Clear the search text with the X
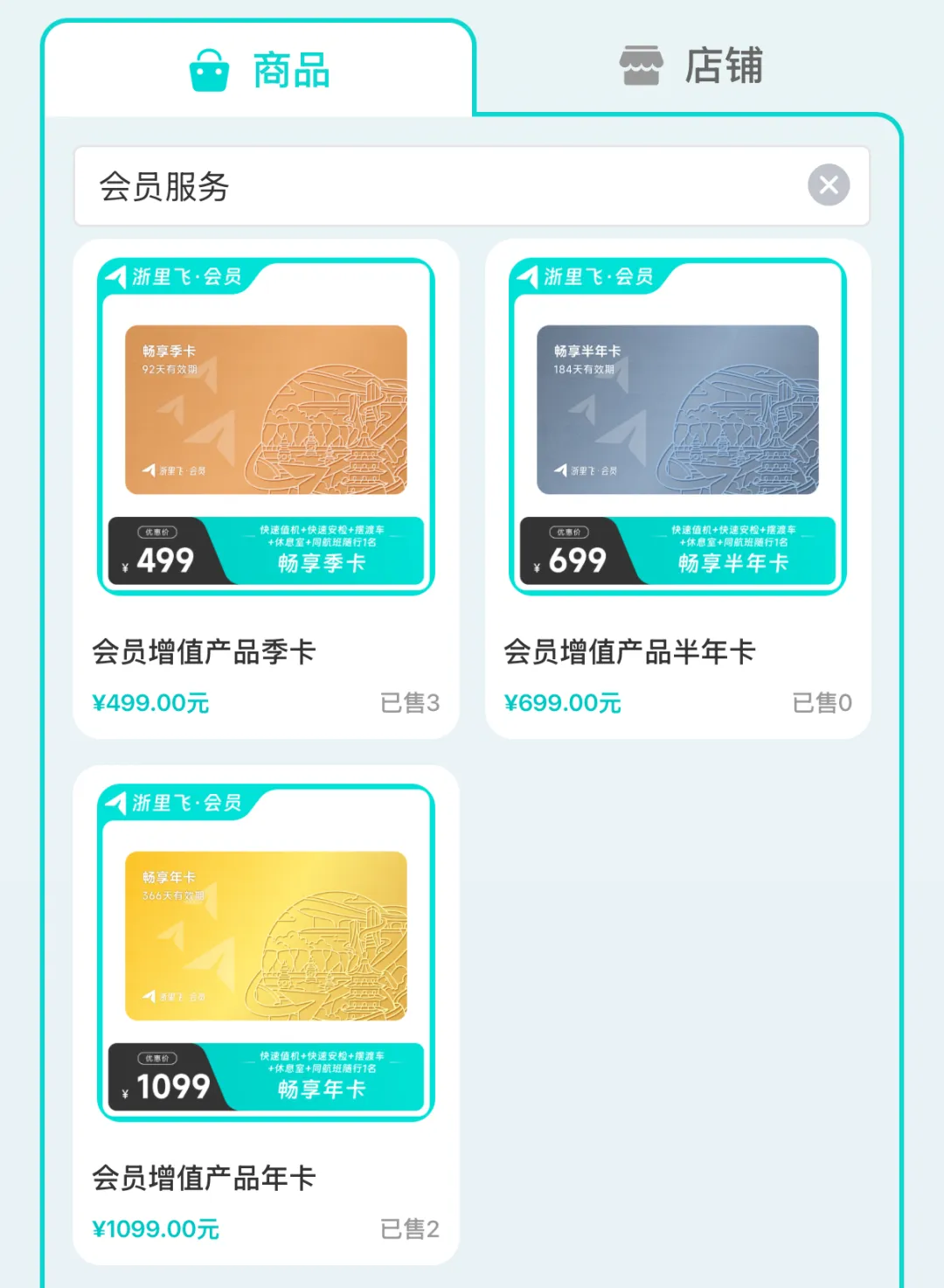944x1288 pixels. 829,185
